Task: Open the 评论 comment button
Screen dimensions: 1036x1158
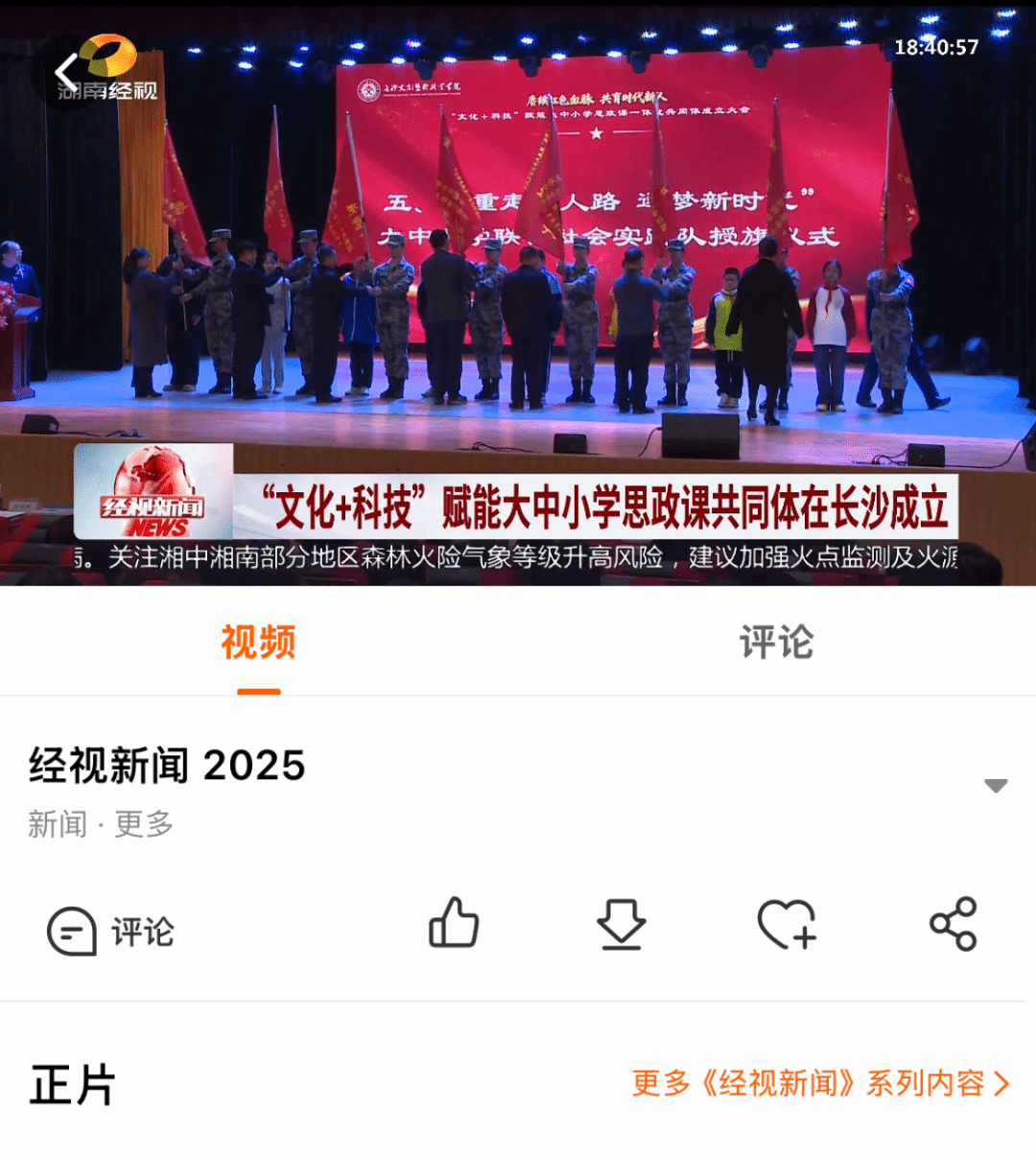Action: click(111, 931)
